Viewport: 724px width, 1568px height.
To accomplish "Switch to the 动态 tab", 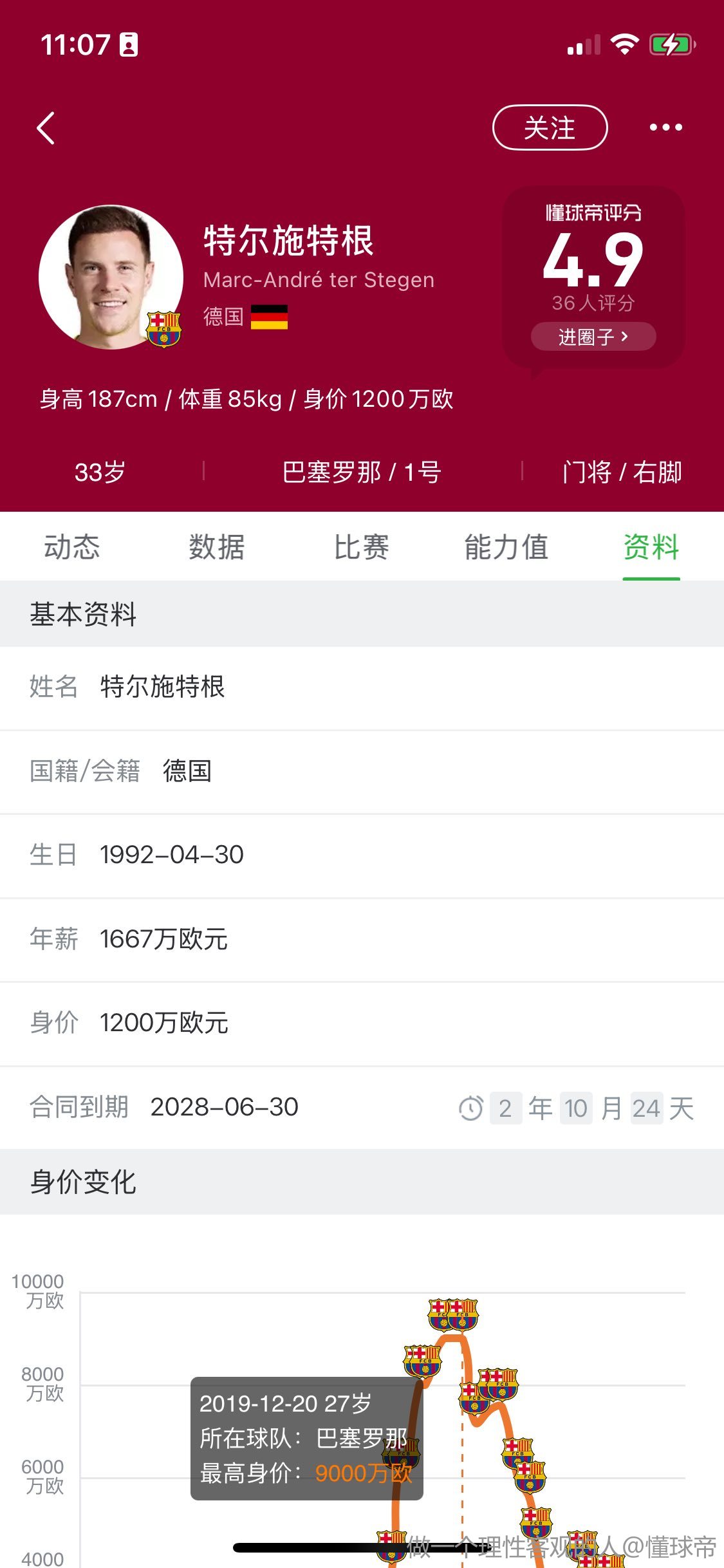I will 72,547.
